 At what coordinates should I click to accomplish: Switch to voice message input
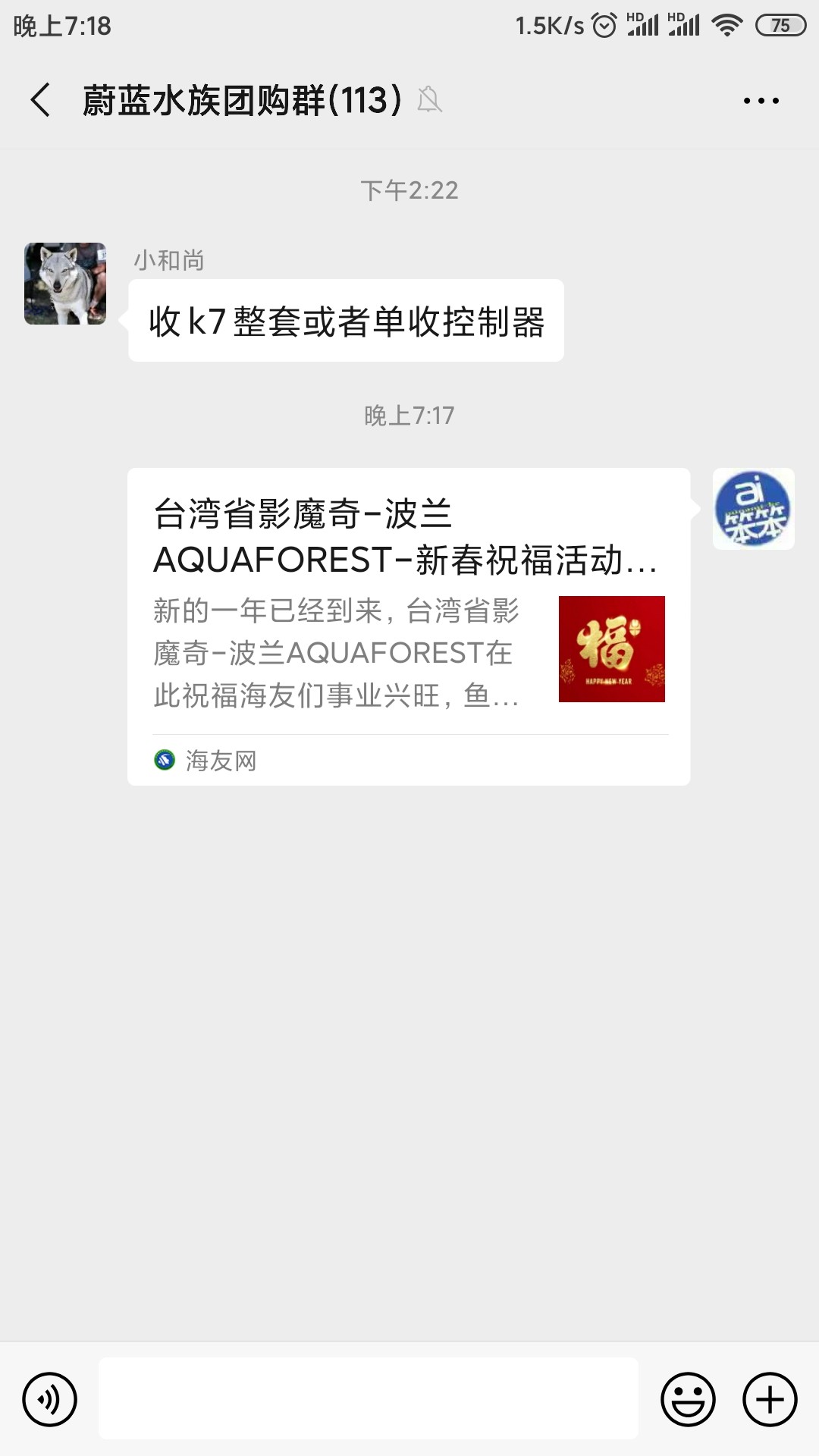tap(50, 1399)
